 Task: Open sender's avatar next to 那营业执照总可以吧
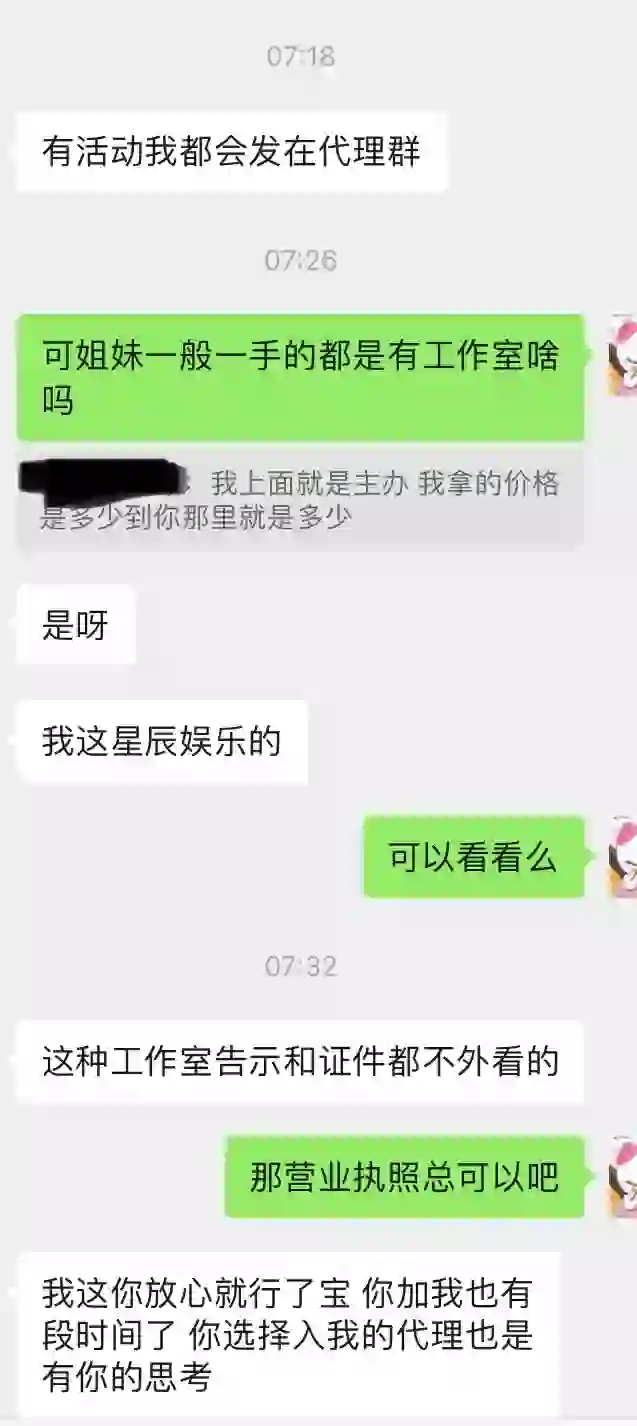pos(623,1177)
